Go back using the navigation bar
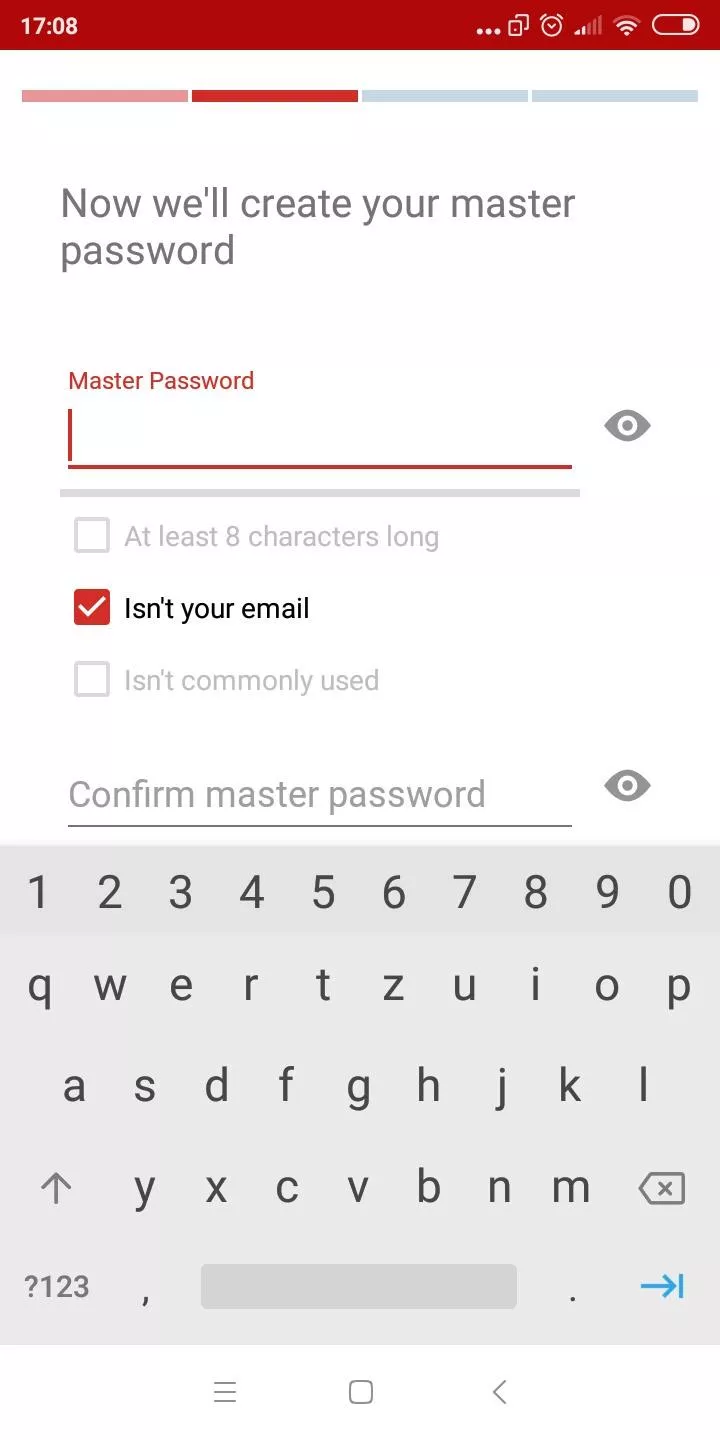Screen dimensions: 720x1440 pyautogui.click(x=500, y=1392)
